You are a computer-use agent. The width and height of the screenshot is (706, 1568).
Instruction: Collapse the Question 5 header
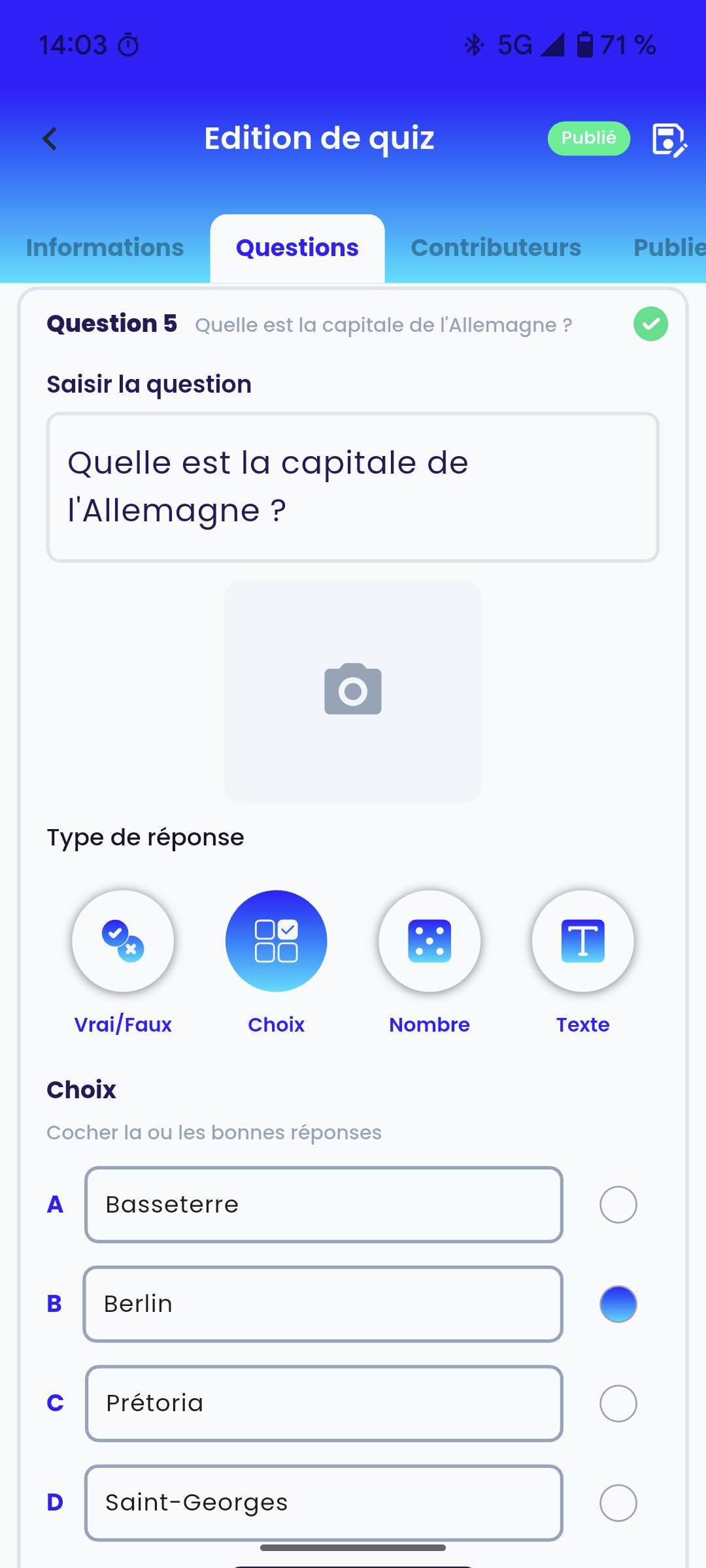coord(353,324)
